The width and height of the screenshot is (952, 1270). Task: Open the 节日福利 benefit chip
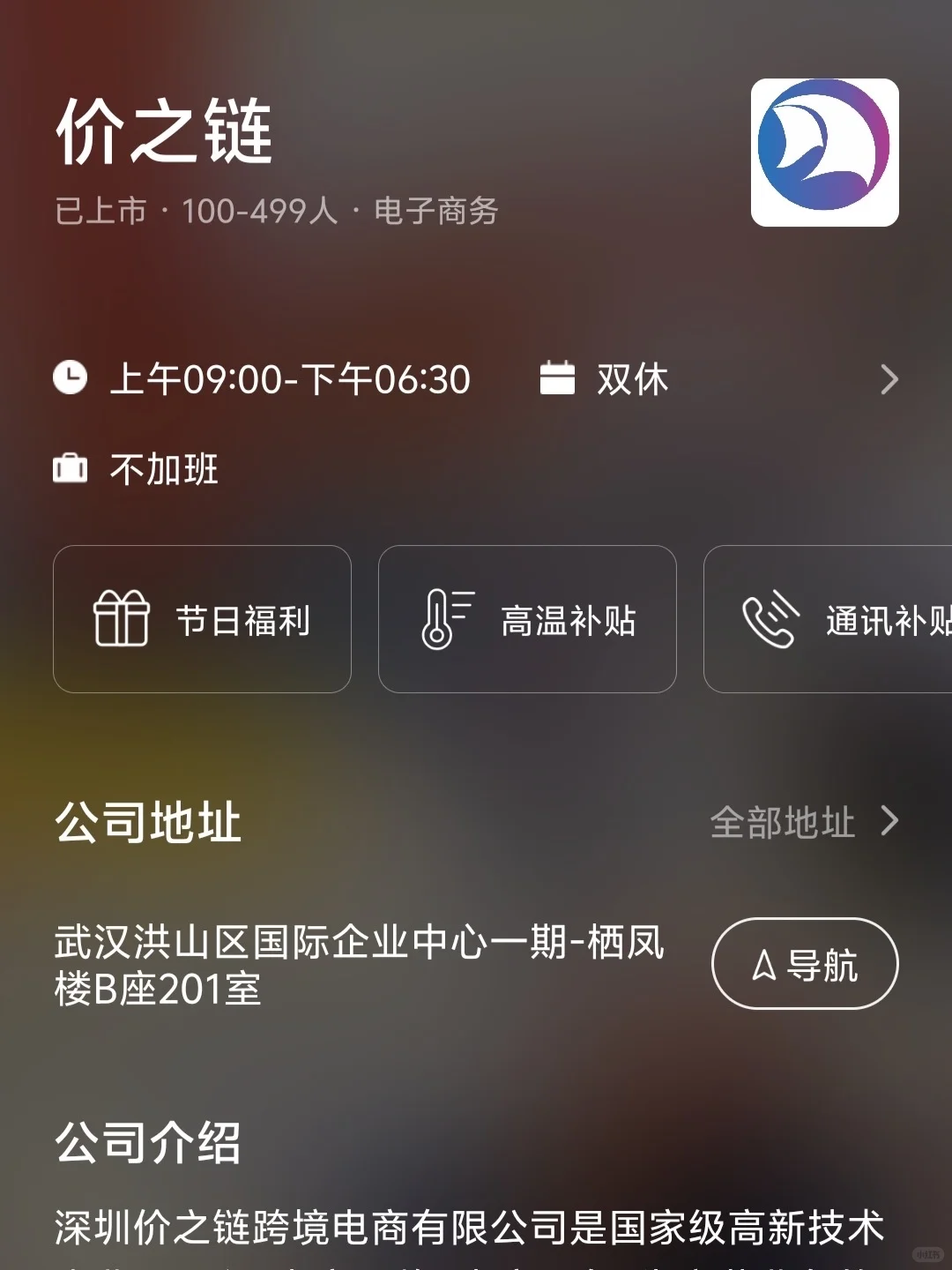coord(202,619)
